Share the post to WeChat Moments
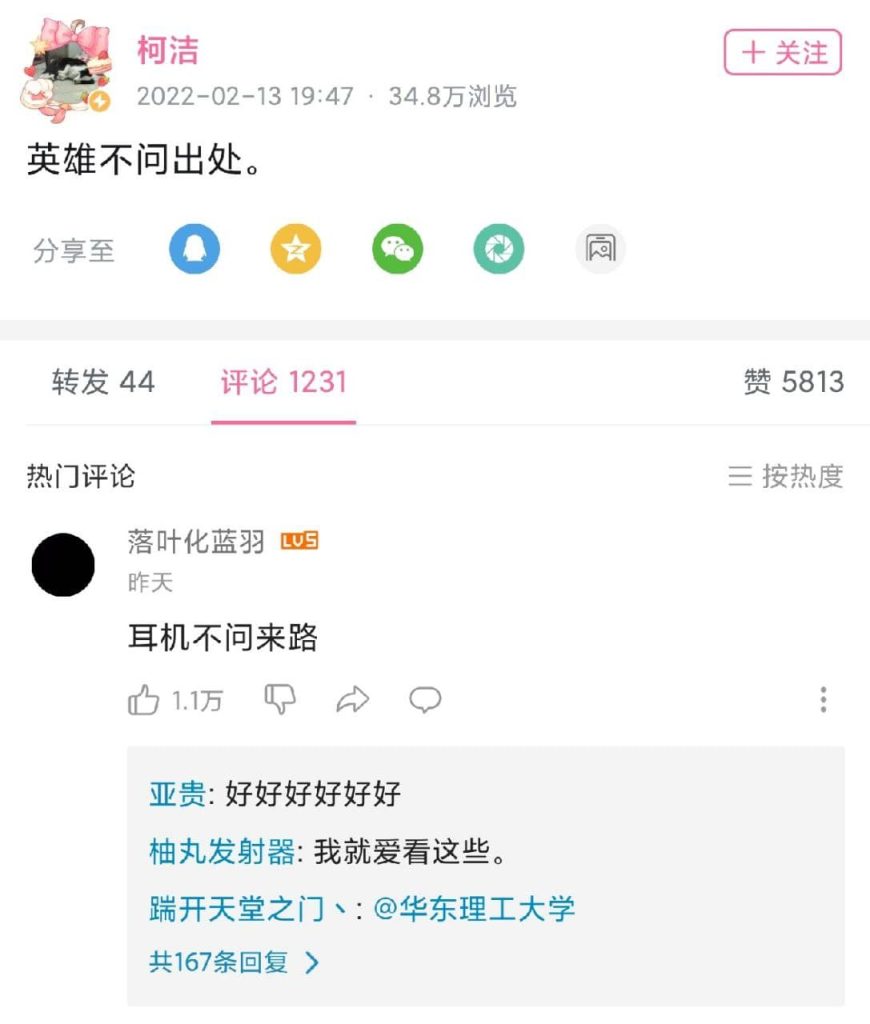Image resolution: width=870 pixels, height=1024 pixels. 499,249
